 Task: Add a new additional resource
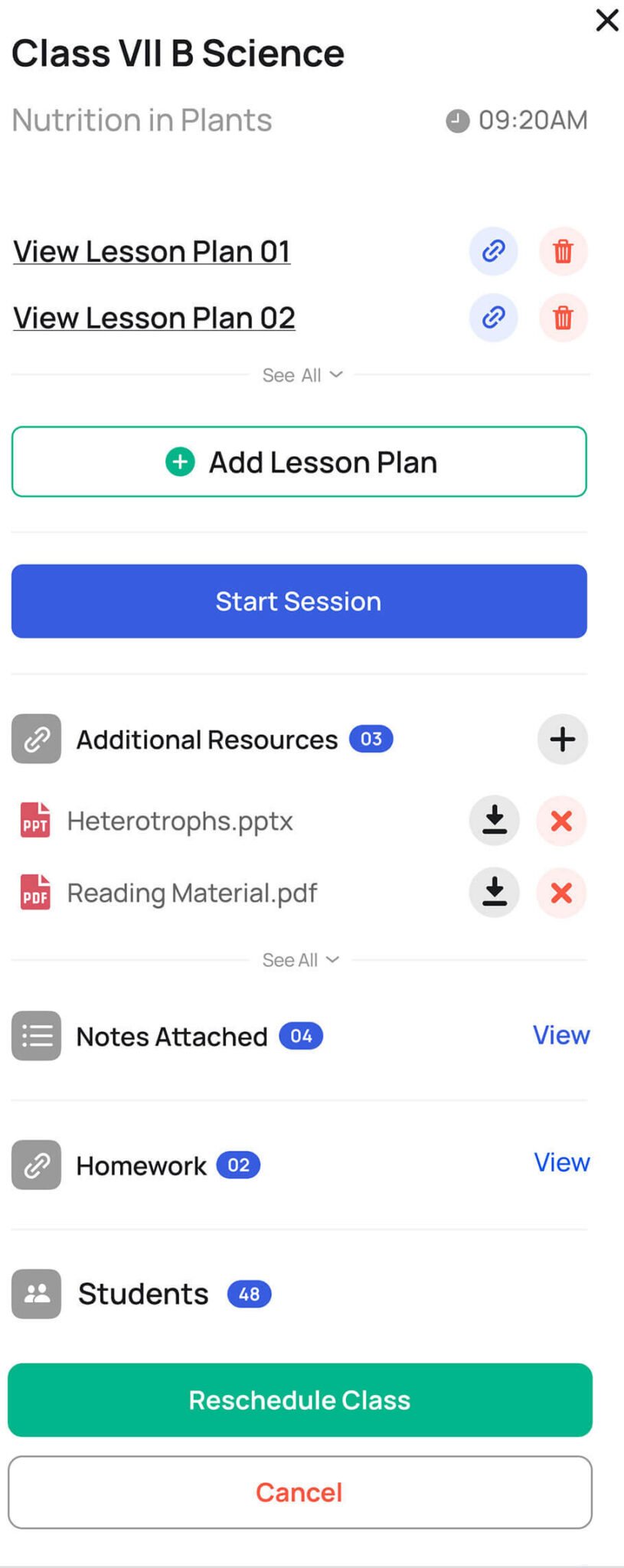click(563, 740)
